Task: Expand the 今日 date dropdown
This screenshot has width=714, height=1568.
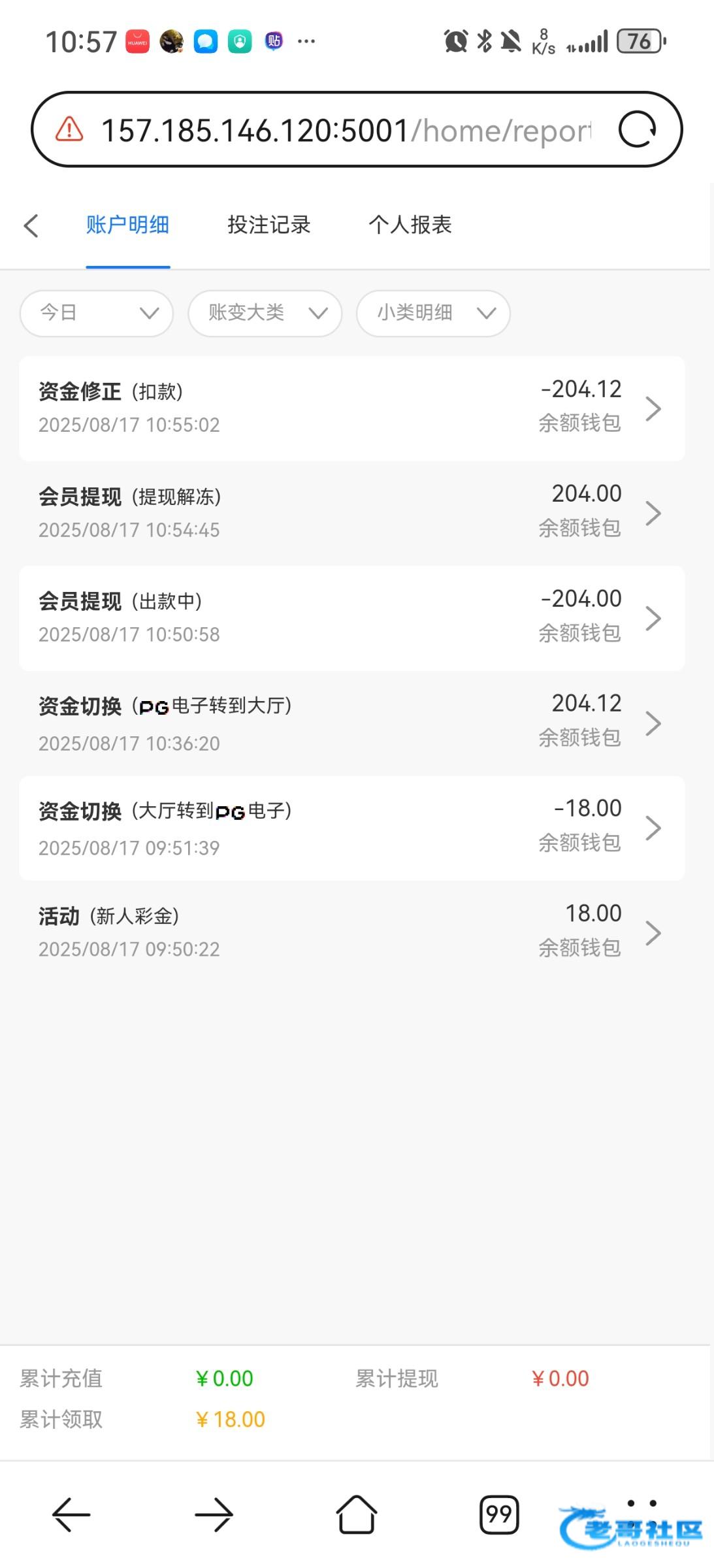Action: tap(97, 314)
